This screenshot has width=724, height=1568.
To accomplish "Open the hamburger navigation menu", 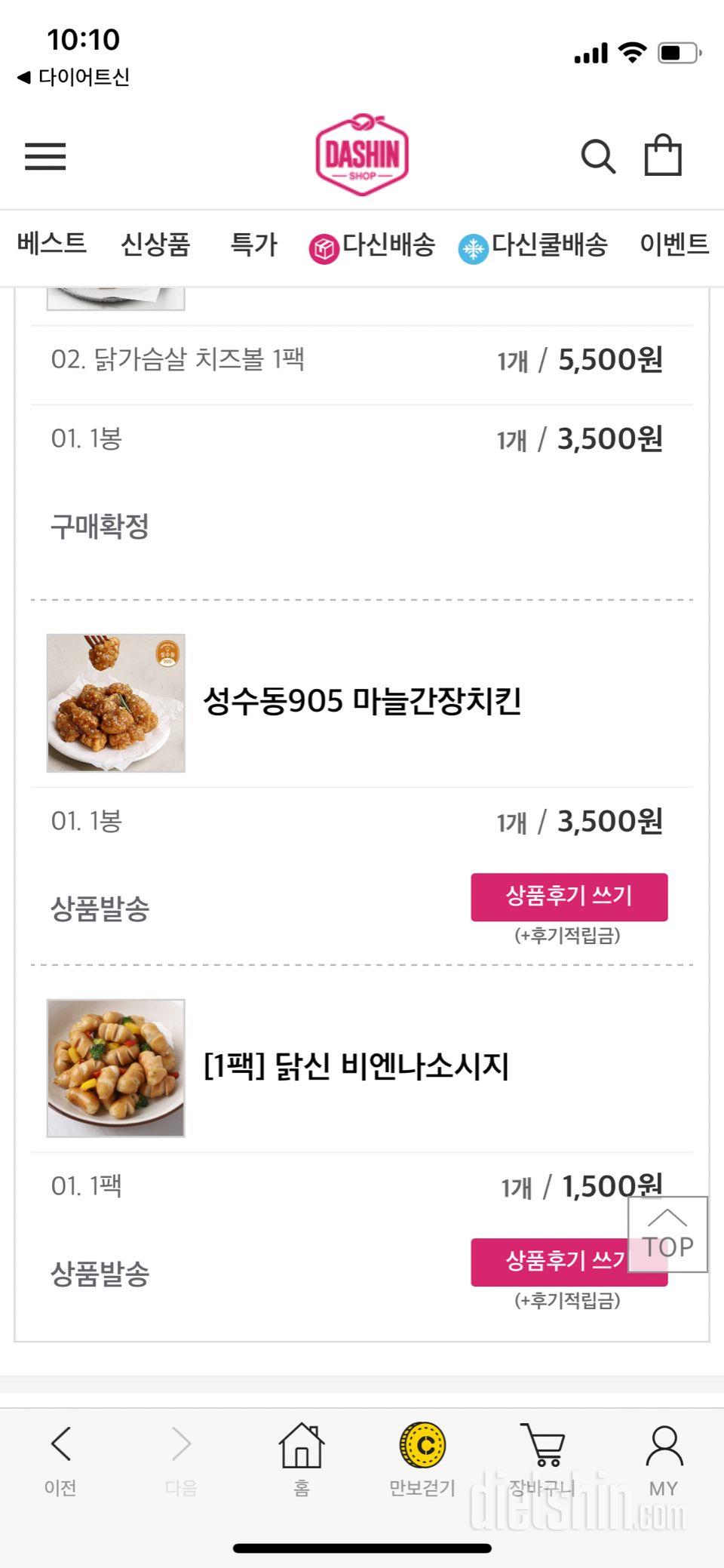I will point(45,157).
